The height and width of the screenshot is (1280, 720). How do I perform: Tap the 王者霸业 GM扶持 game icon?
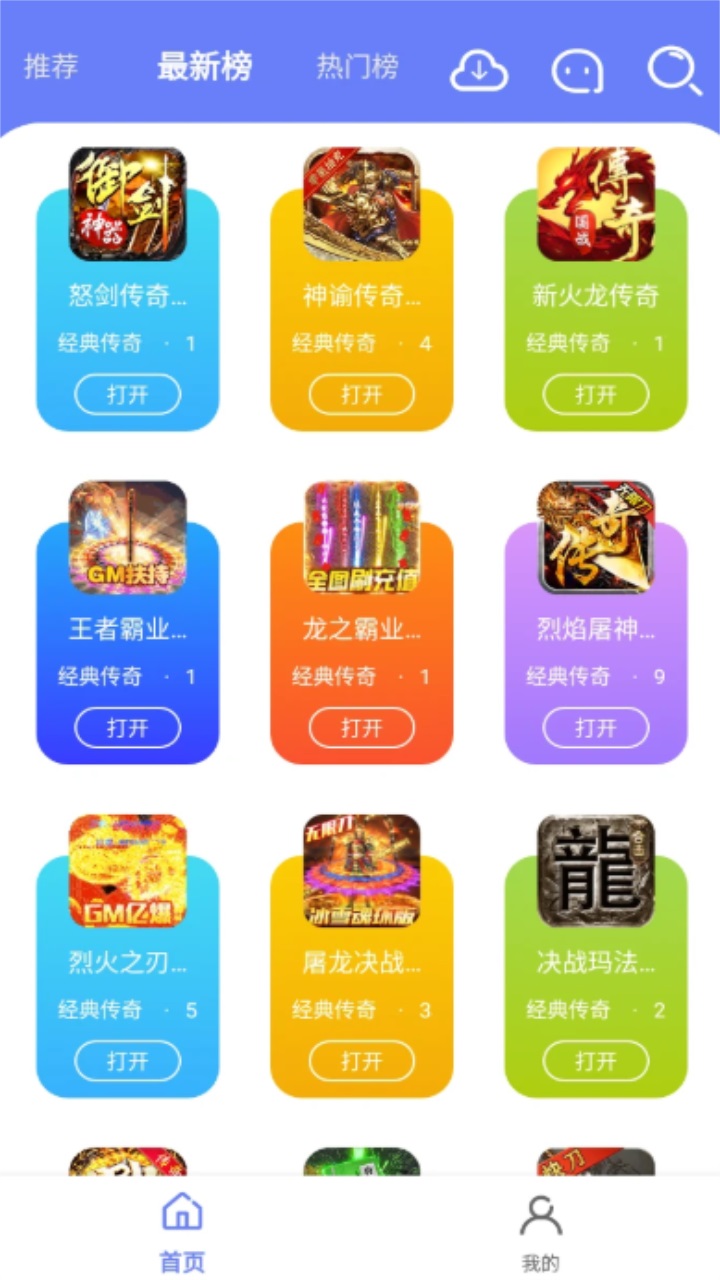pyautogui.click(x=127, y=538)
